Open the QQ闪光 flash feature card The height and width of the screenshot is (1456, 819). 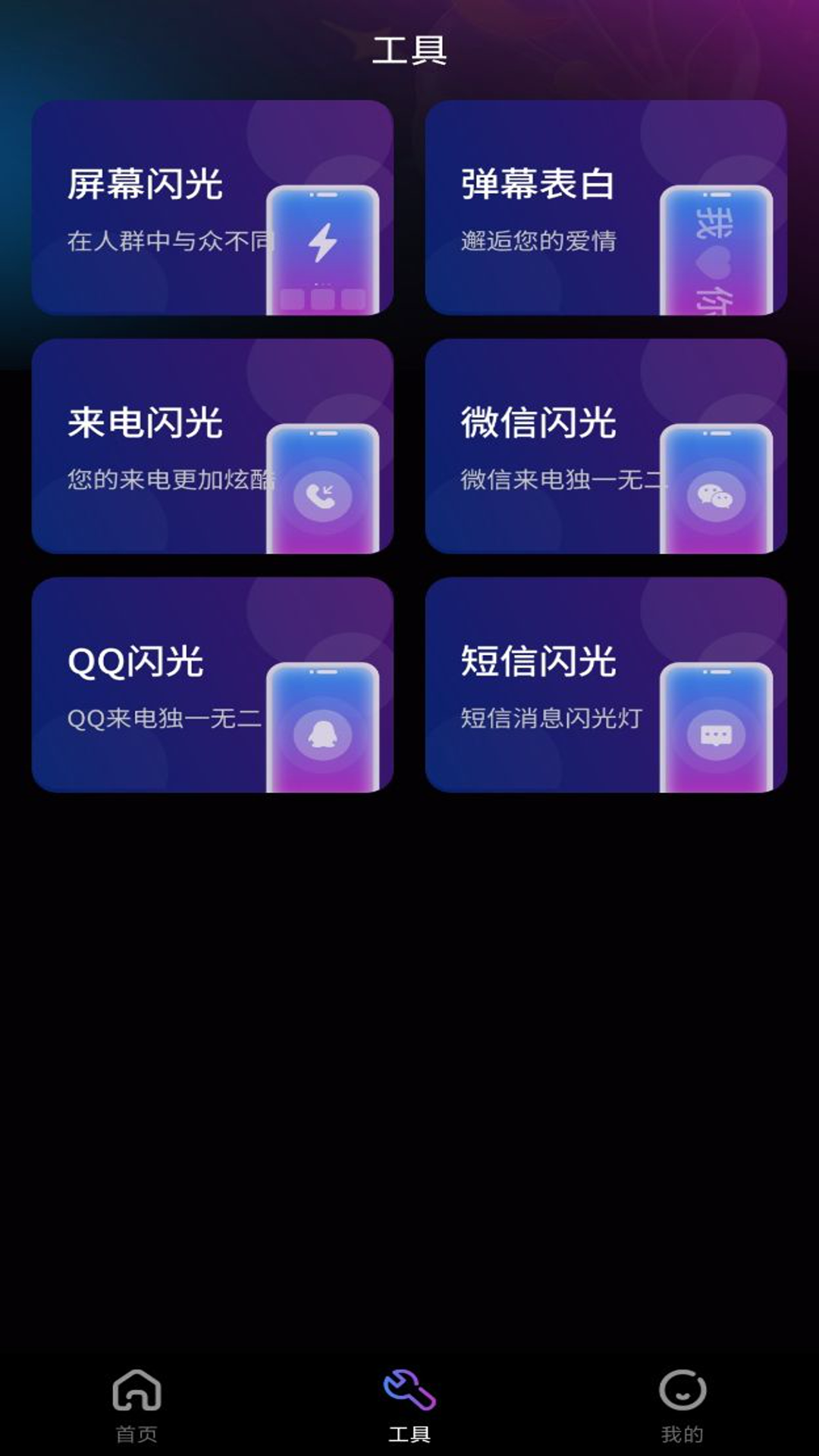click(215, 686)
